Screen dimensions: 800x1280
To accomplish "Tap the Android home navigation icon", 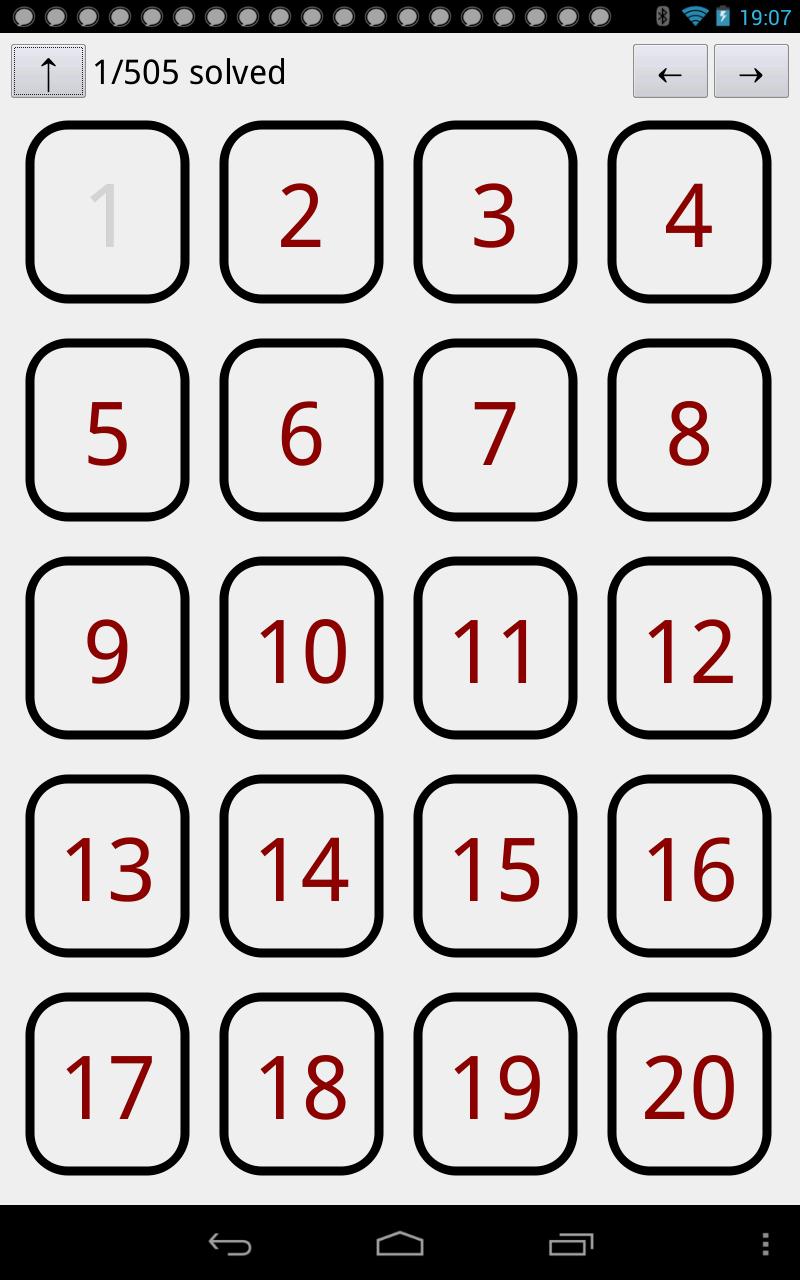I will 400,1244.
